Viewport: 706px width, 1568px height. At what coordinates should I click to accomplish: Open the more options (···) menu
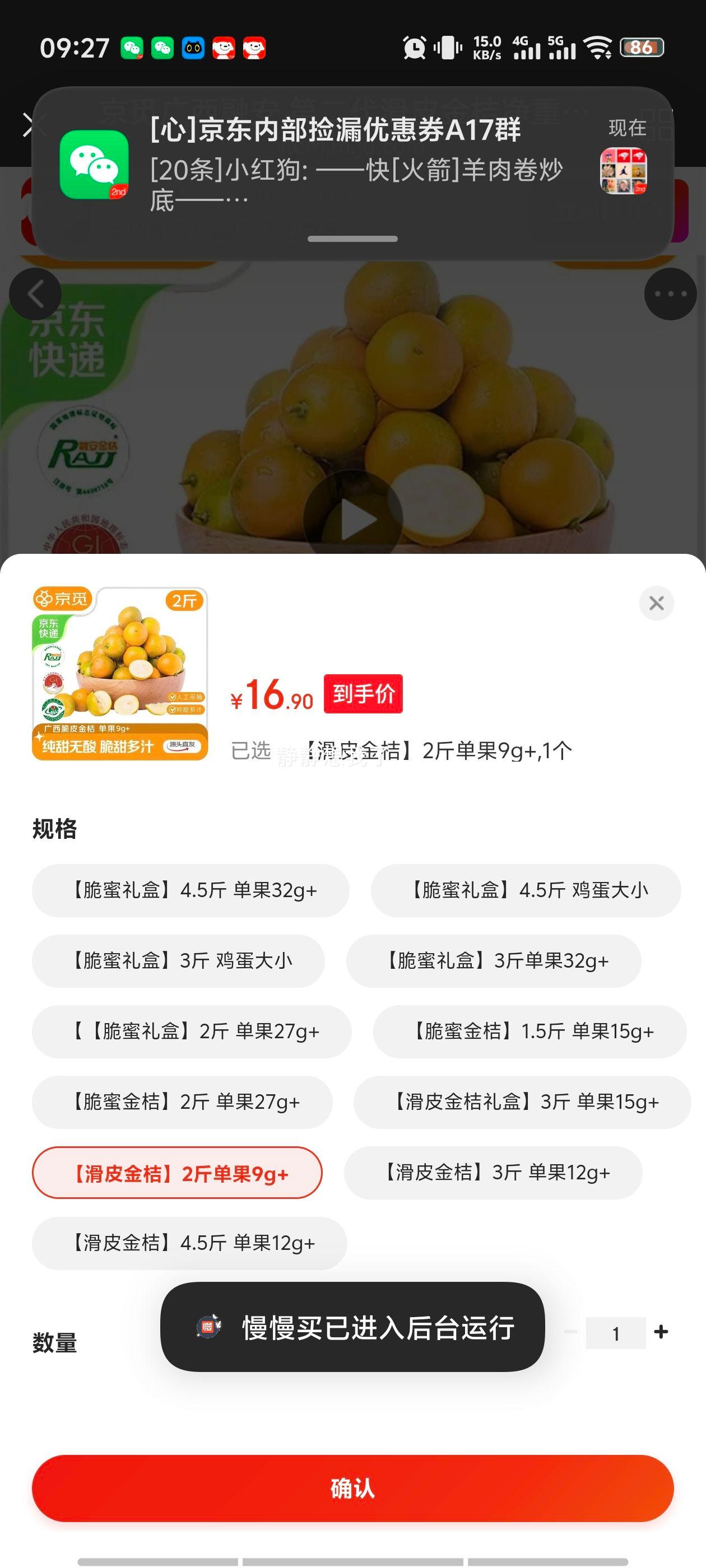pos(670,294)
